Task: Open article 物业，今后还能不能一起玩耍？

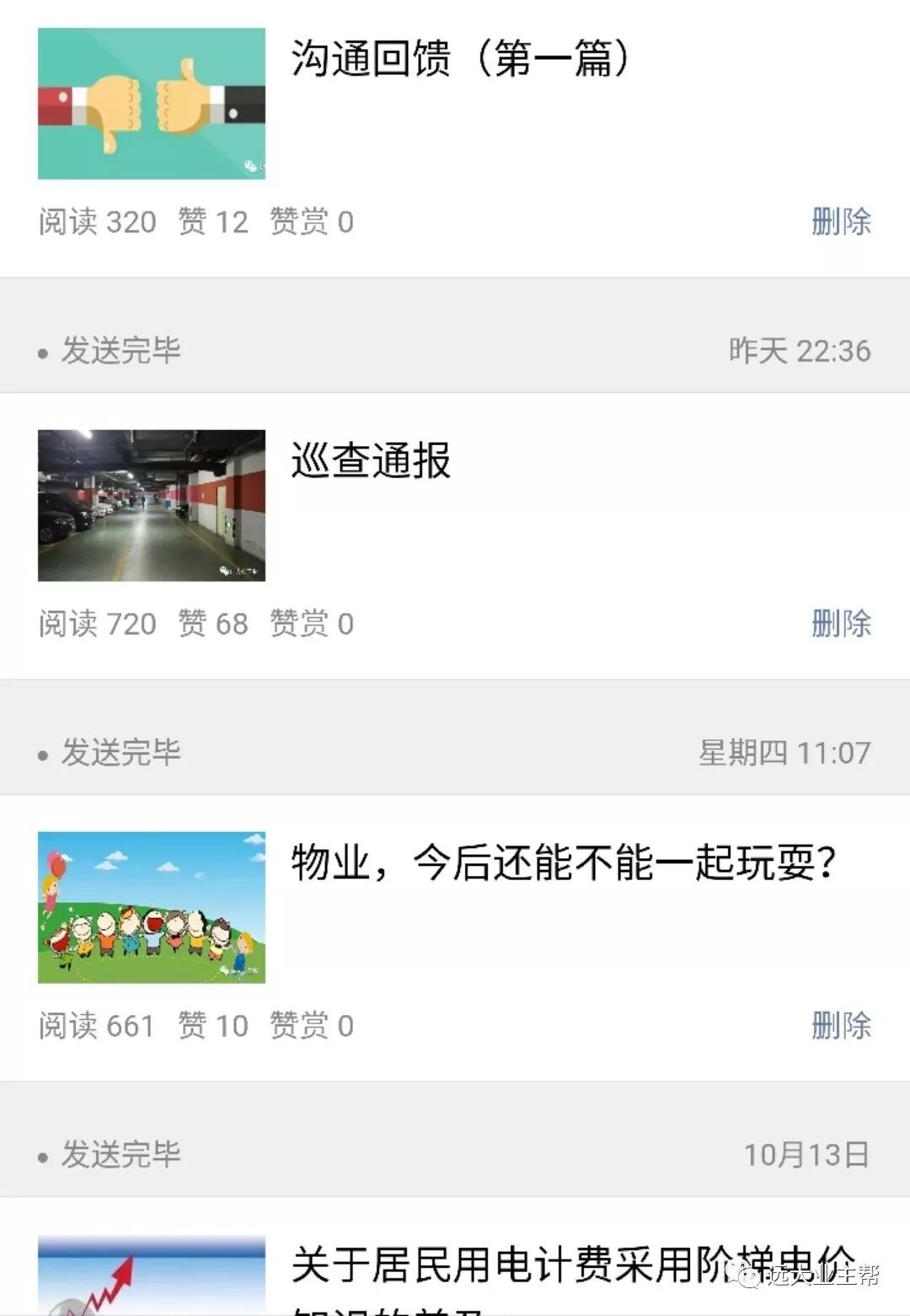Action: coord(563,863)
